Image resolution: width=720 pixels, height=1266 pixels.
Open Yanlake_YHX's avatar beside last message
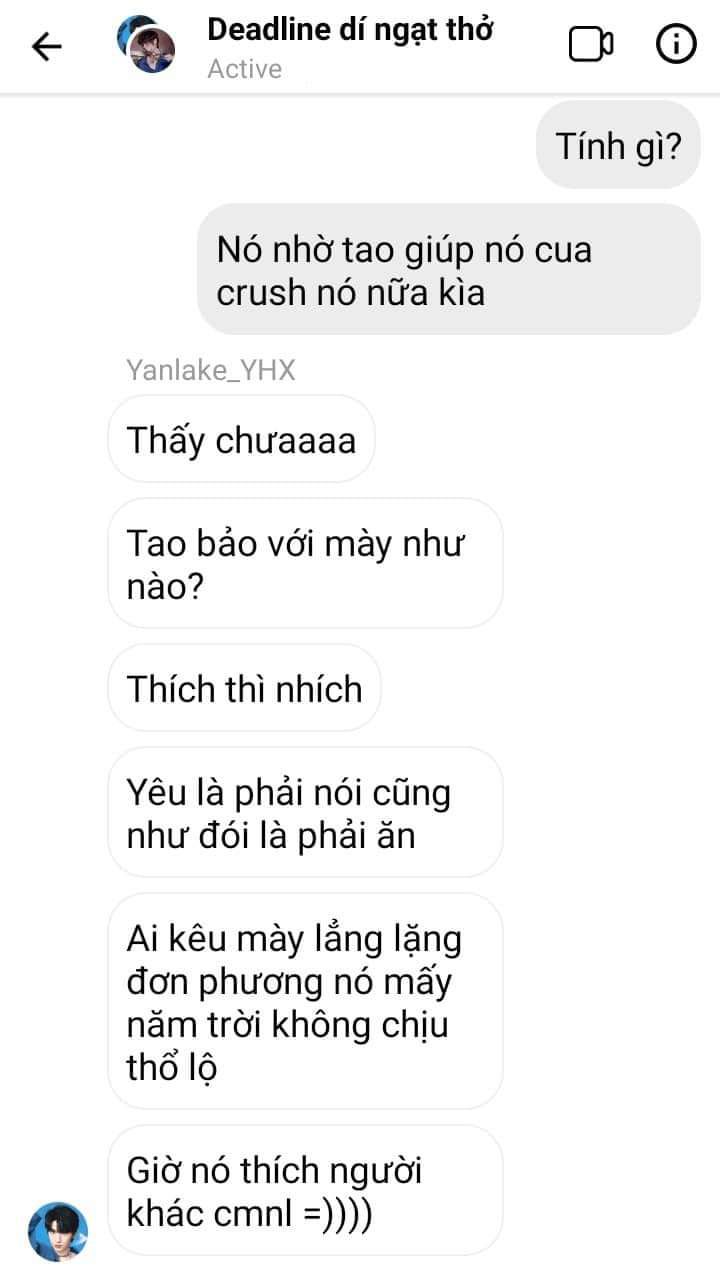point(58,1231)
